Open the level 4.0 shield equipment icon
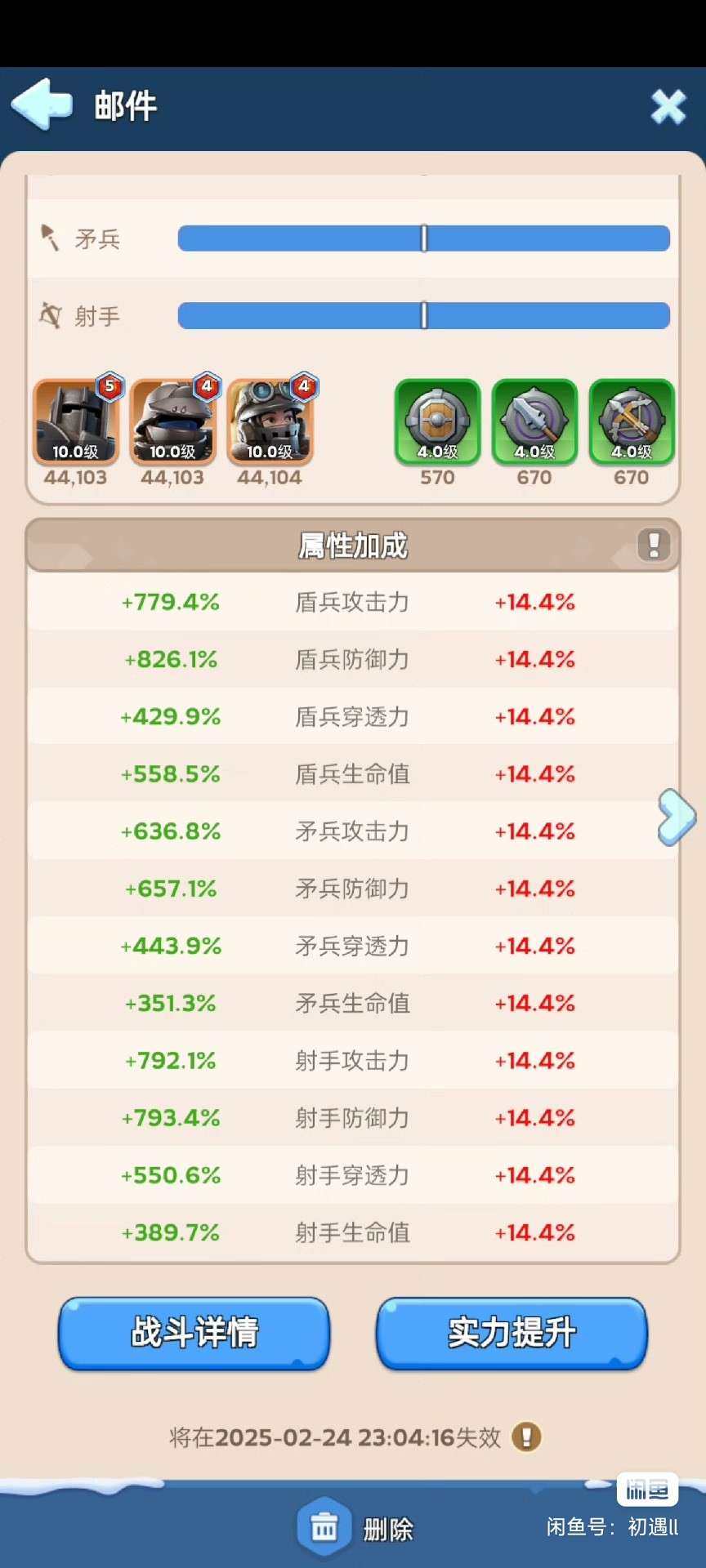706x1568 pixels. (x=436, y=421)
